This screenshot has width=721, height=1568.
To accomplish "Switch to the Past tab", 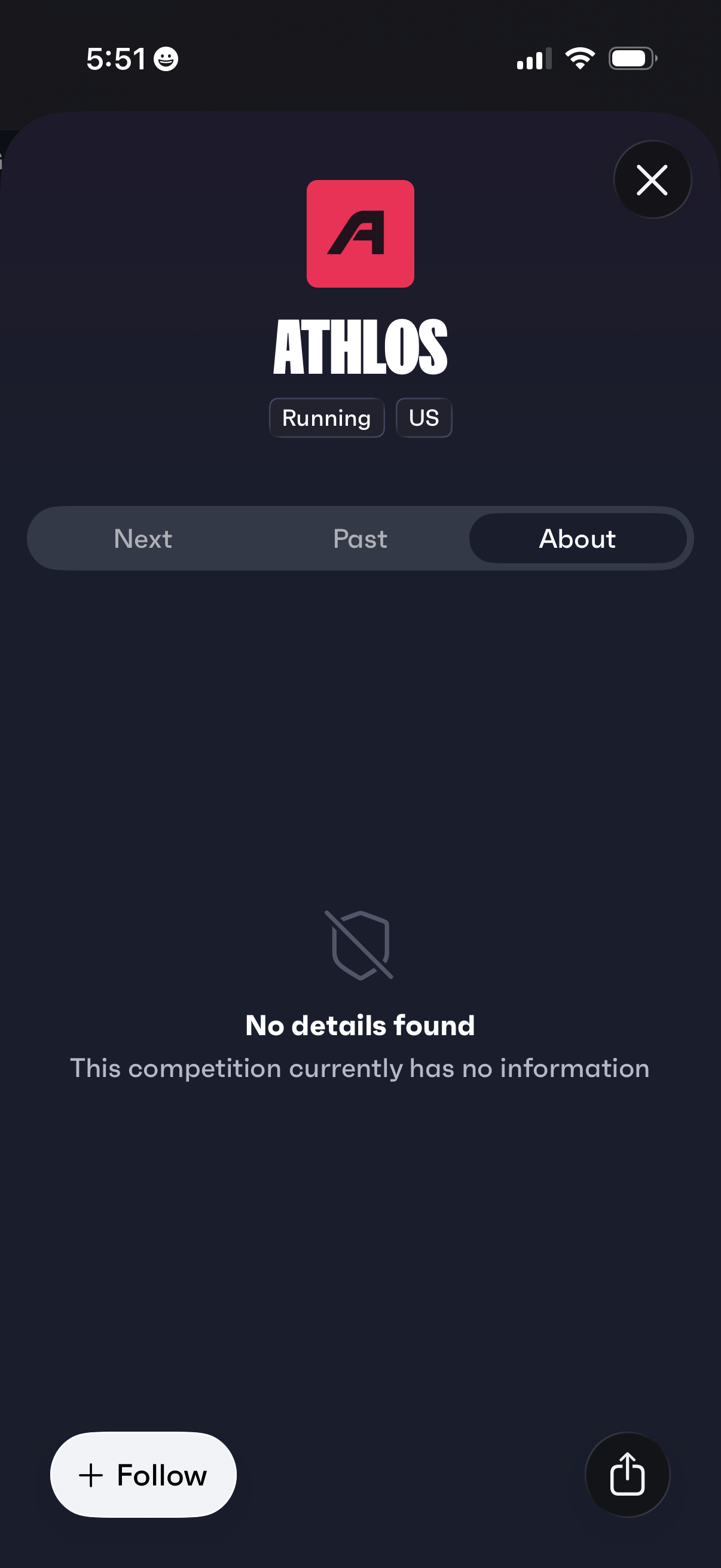I will 360,538.
